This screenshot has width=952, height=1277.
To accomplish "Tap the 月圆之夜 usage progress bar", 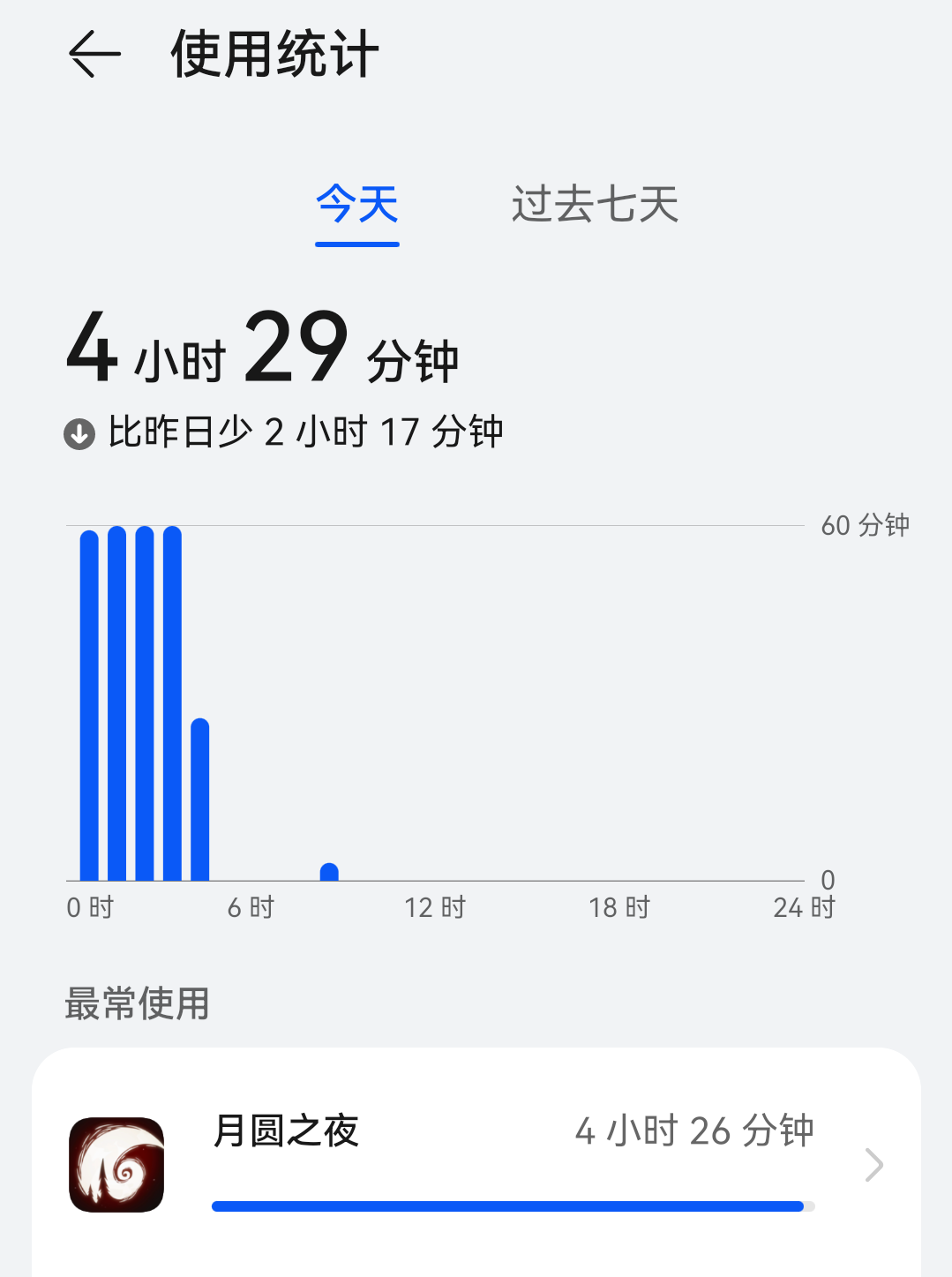I will pyautogui.click(x=510, y=1206).
